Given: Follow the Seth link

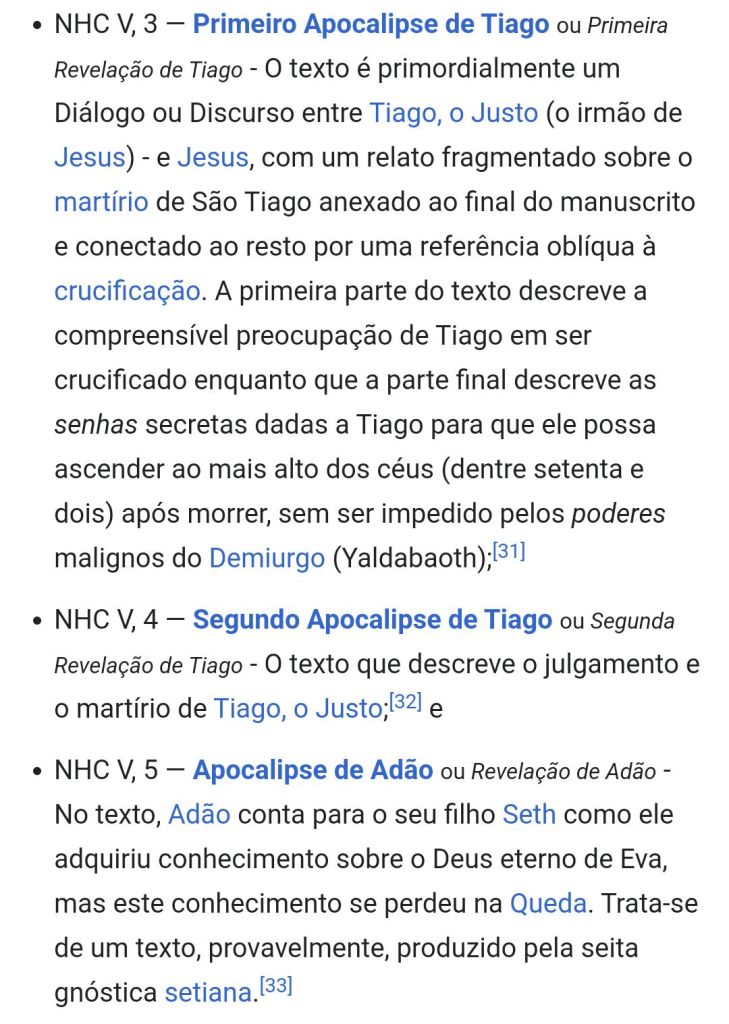Looking at the screenshot, I should tap(529, 815).
